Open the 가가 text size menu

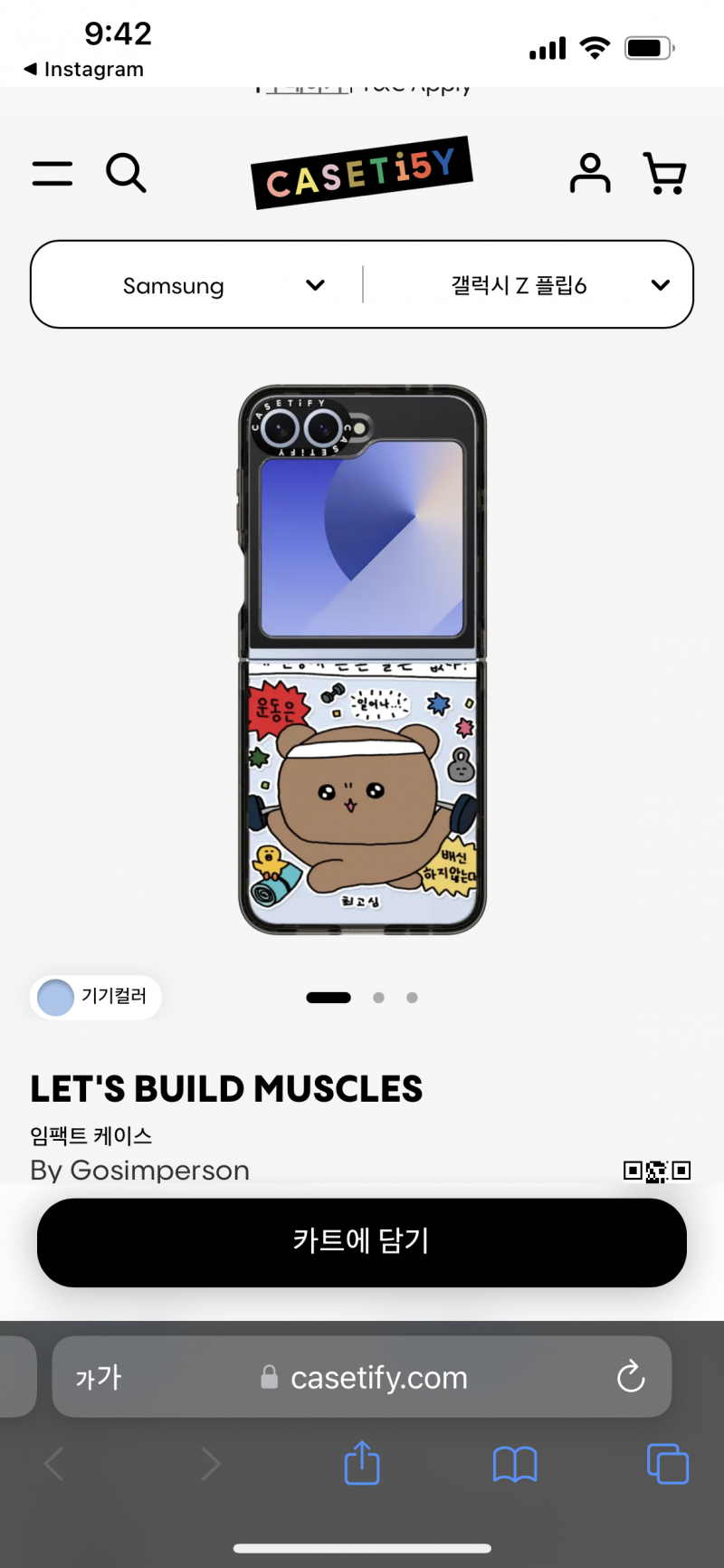point(99,1378)
